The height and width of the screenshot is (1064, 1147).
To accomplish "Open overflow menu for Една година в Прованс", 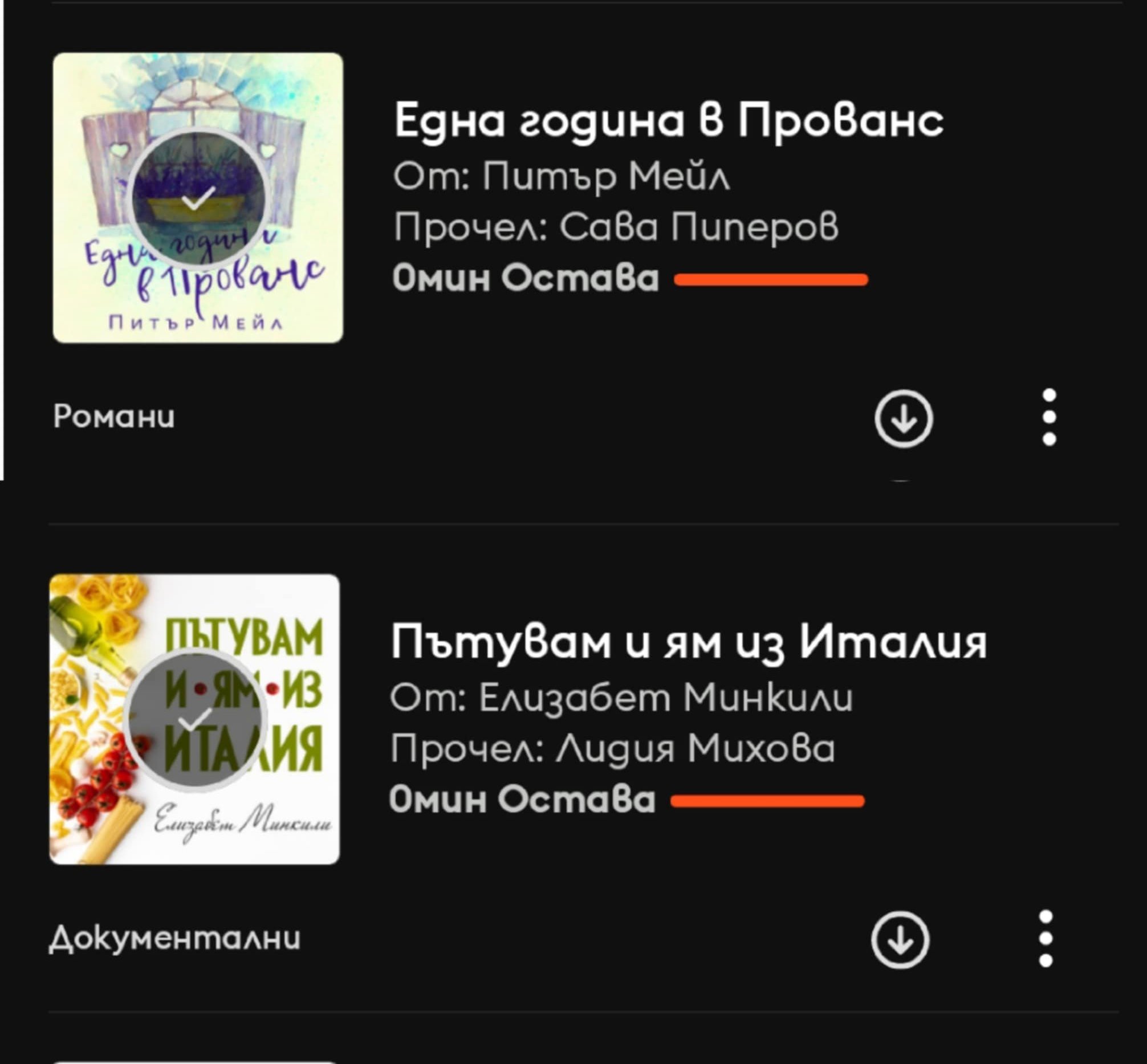I will [x=1049, y=417].
